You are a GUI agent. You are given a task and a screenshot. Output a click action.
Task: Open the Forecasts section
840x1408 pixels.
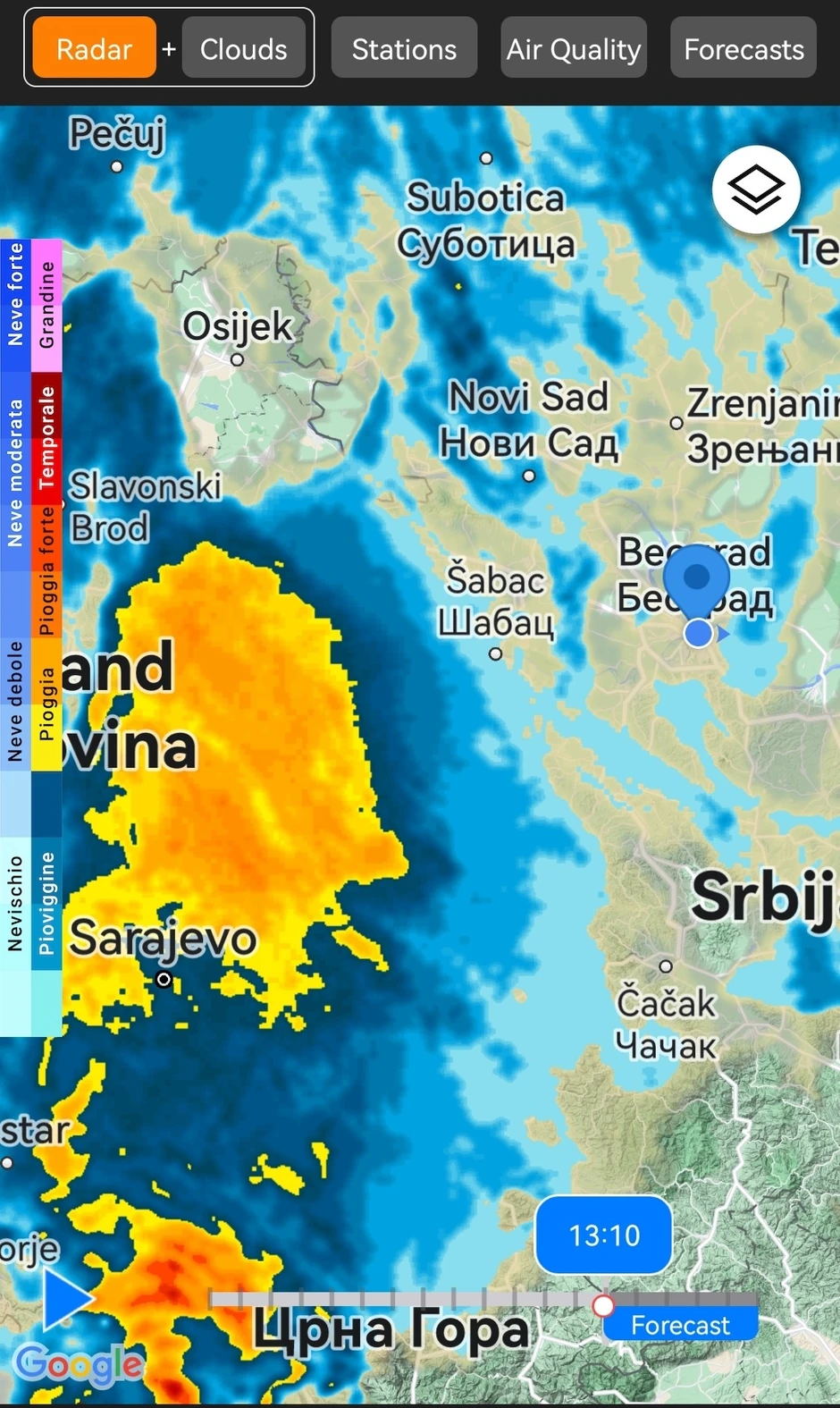pyautogui.click(x=743, y=49)
